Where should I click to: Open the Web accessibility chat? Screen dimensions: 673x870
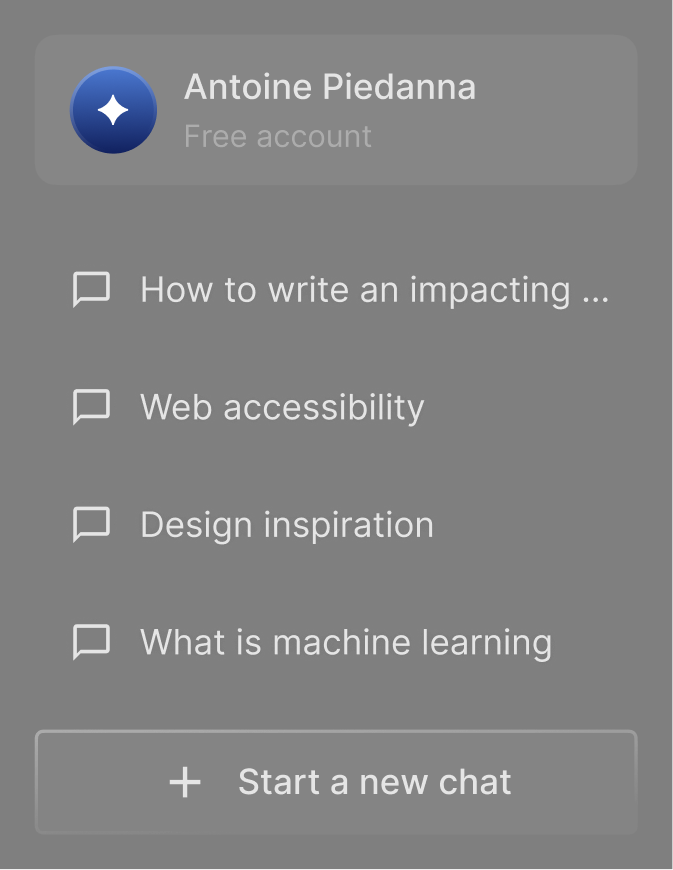point(282,408)
